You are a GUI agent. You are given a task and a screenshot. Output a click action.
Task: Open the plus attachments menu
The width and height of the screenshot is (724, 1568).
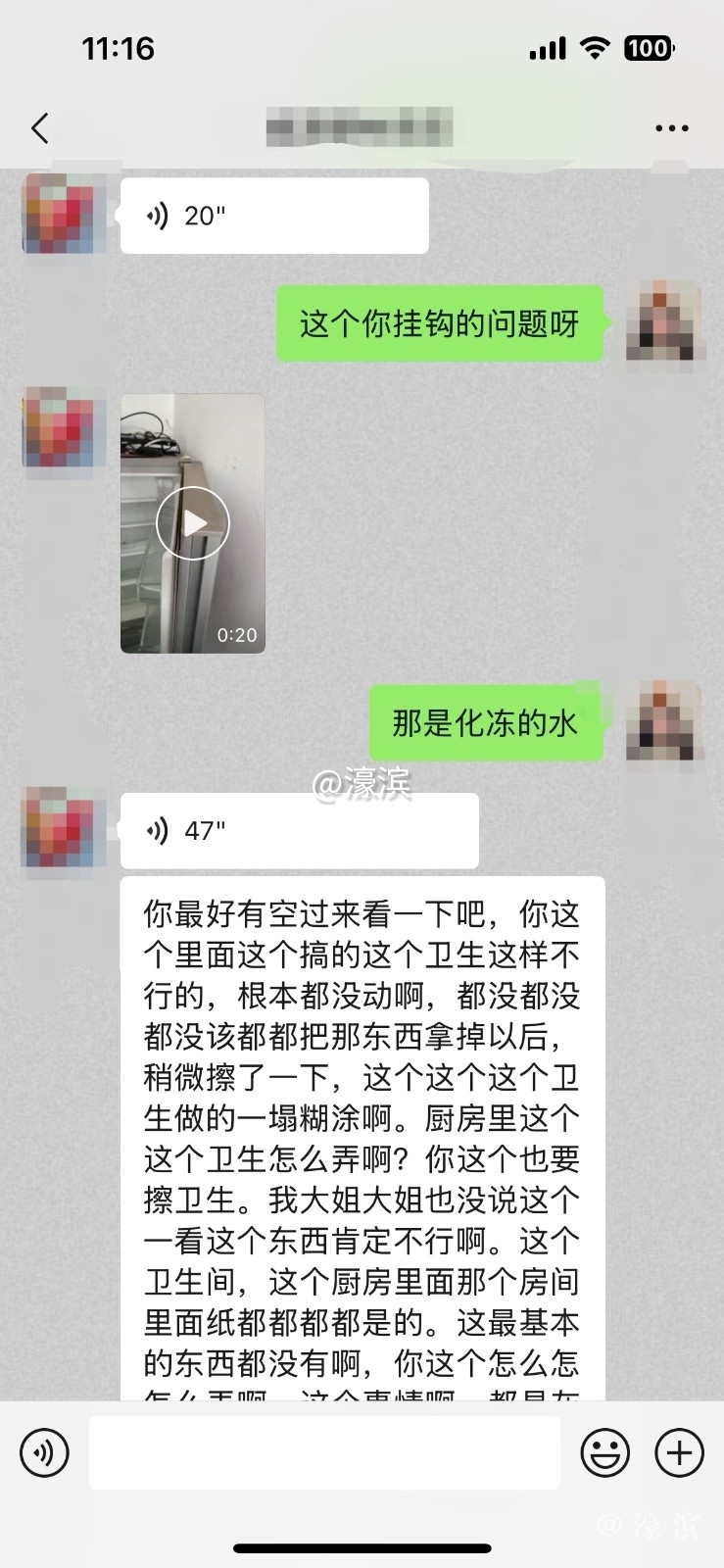[x=679, y=1452]
